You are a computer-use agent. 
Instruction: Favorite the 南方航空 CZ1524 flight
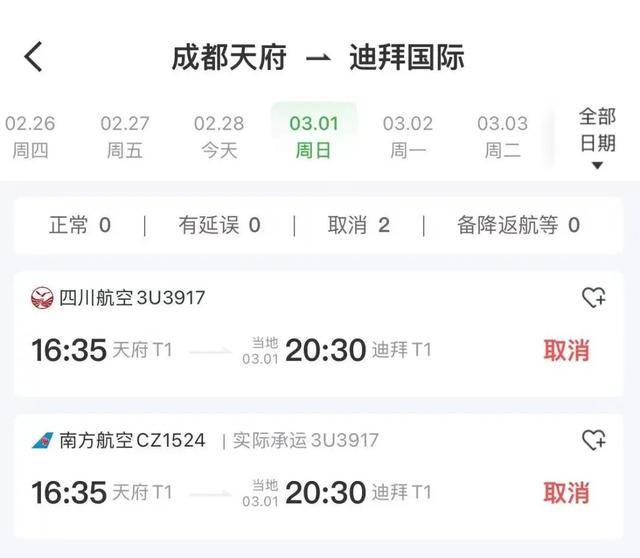click(x=594, y=440)
